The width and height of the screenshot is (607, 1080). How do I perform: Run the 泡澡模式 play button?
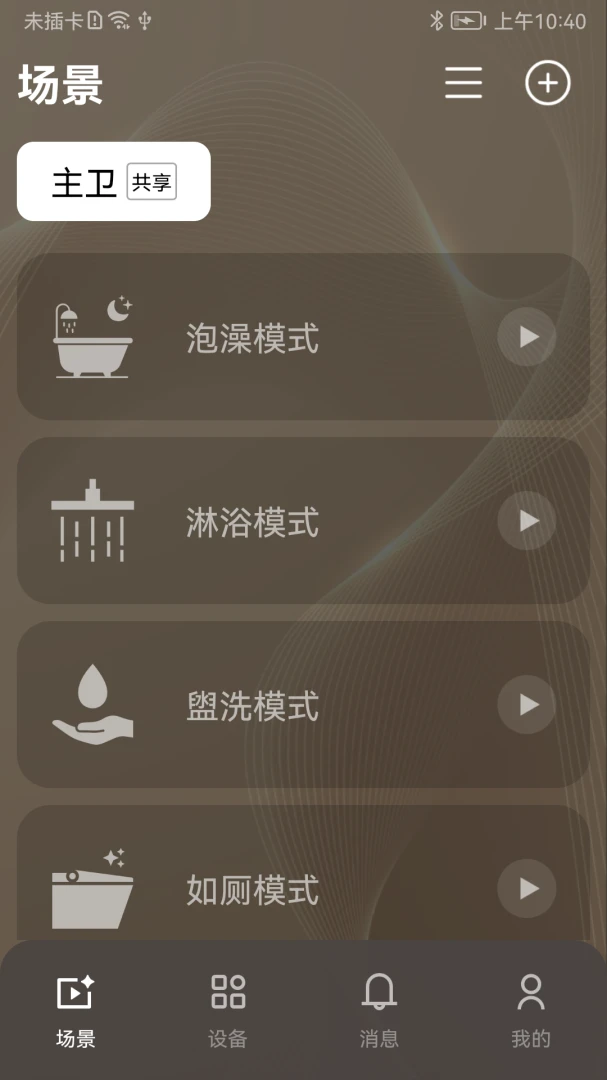(527, 337)
